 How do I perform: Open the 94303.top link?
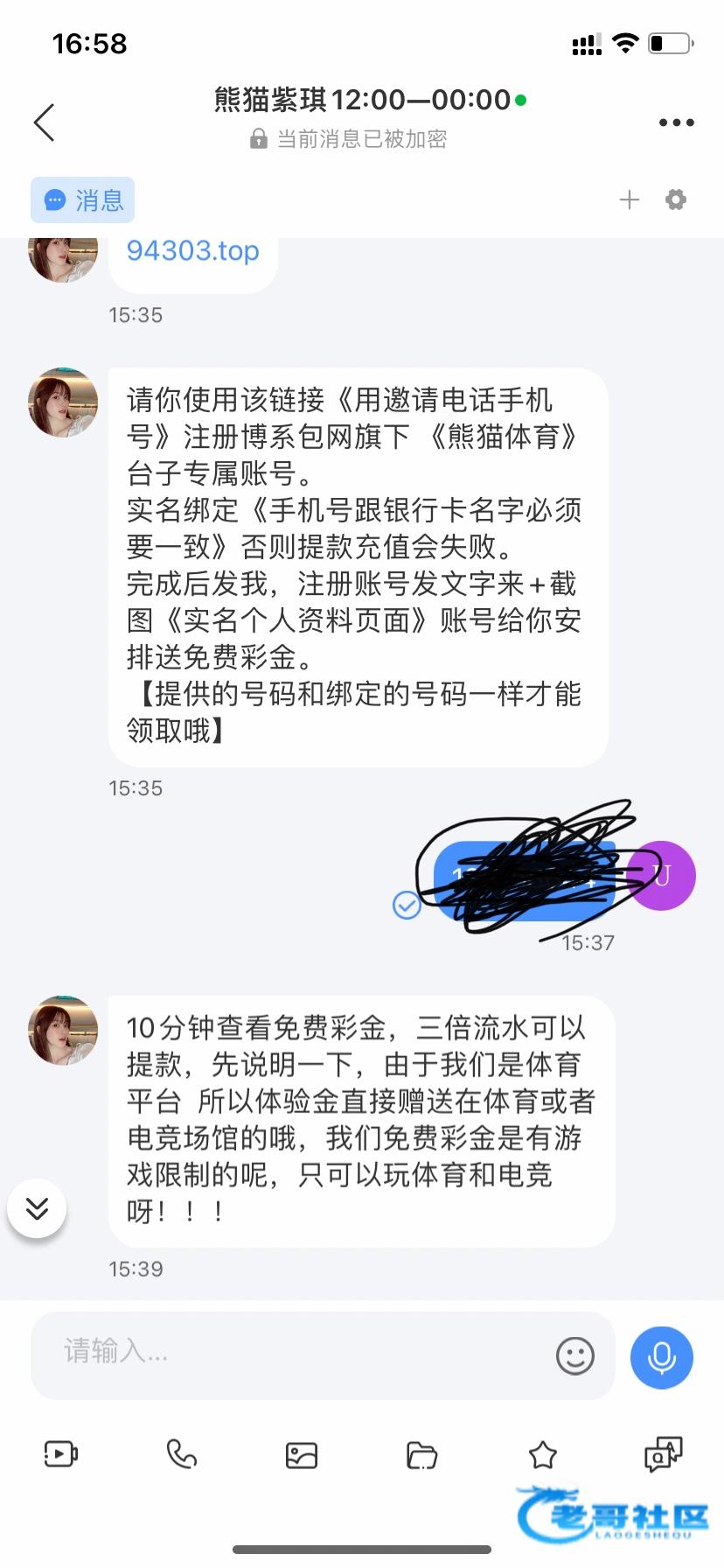click(193, 251)
